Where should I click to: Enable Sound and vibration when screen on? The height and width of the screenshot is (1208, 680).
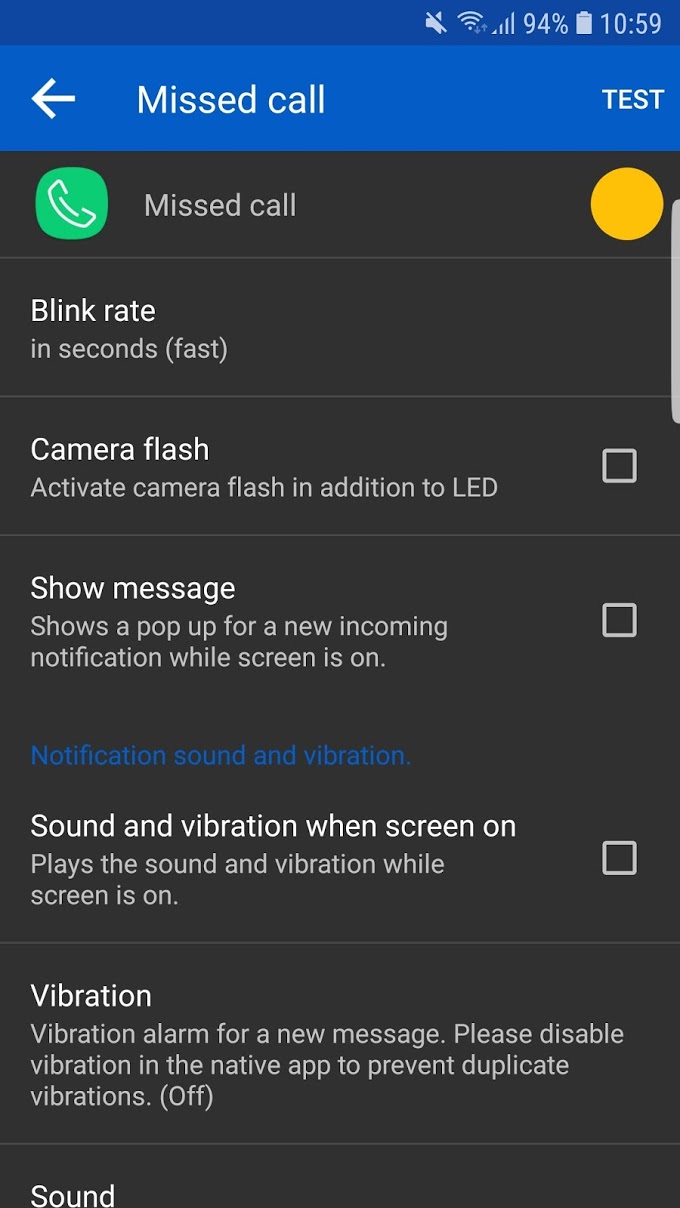(619, 858)
